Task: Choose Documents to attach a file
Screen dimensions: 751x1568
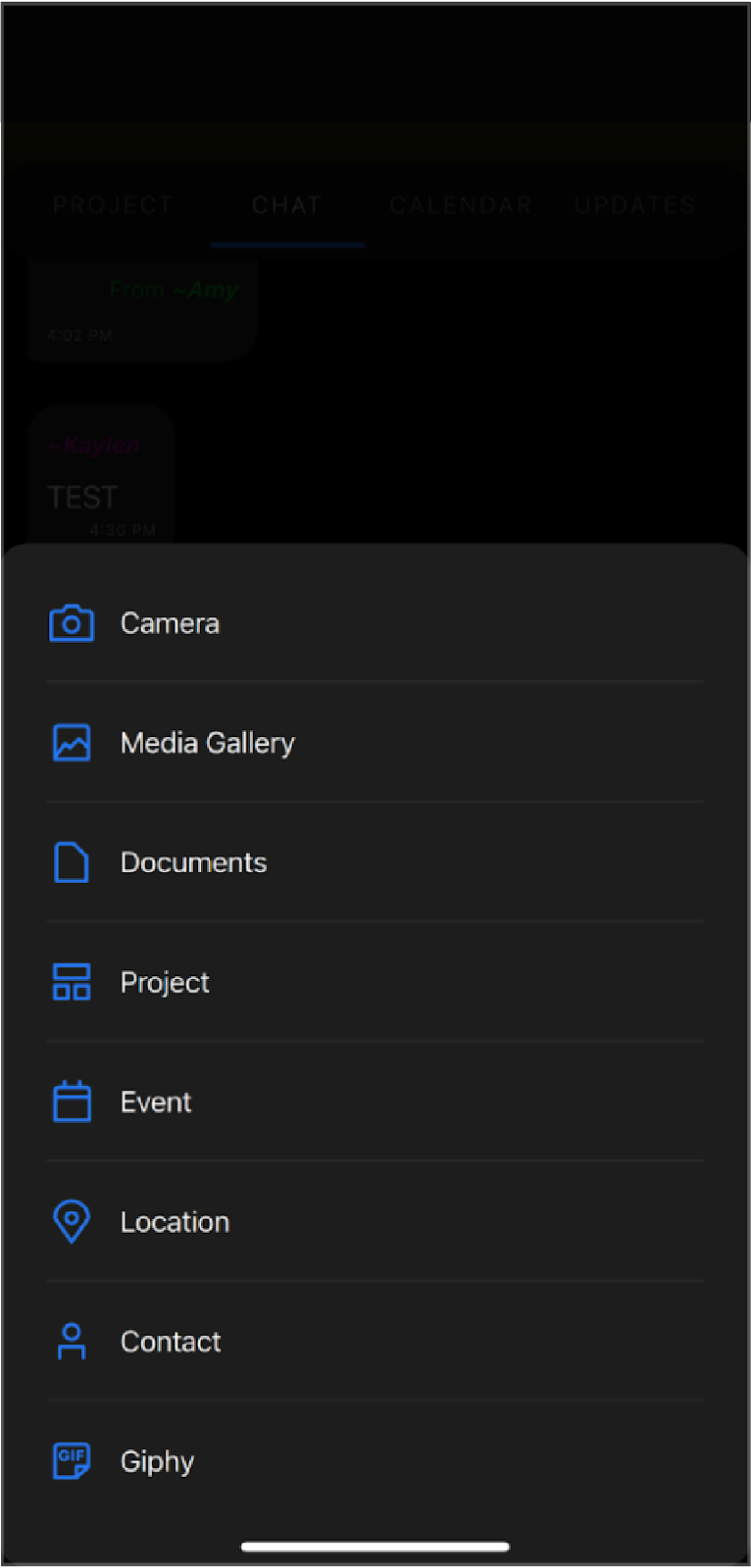Action: coord(375,862)
